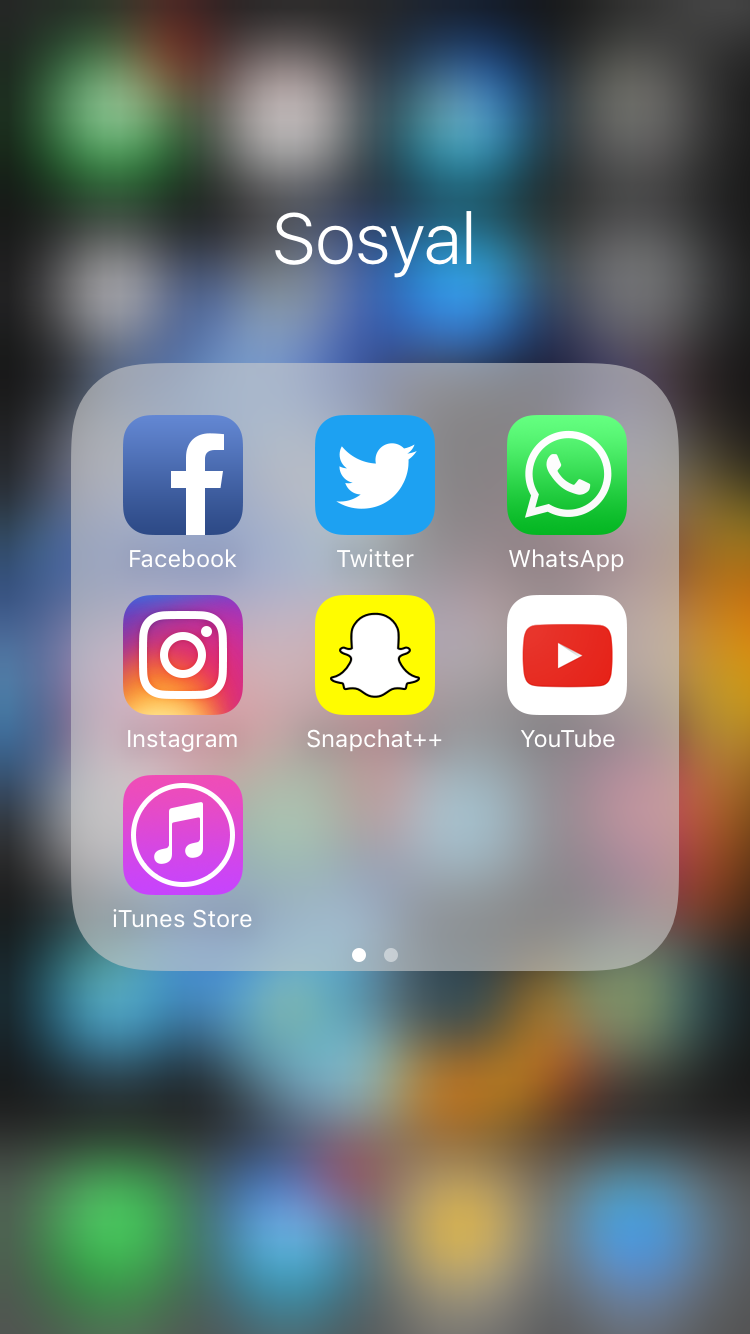The height and width of the screenshot is (1334, 750).
Task: Launch the Instagram app
Action: (183, 655)
